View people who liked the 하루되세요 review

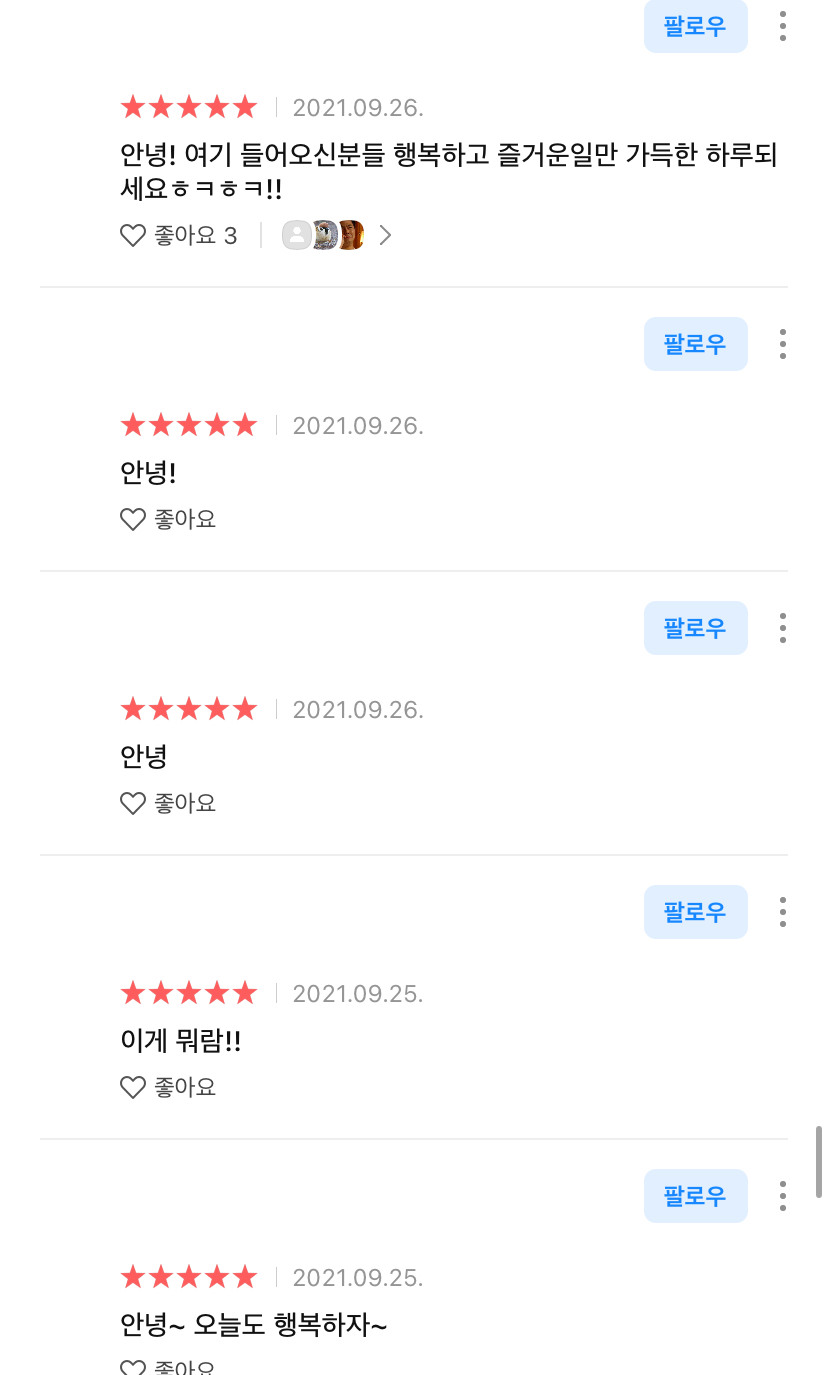tap(337, 235)
